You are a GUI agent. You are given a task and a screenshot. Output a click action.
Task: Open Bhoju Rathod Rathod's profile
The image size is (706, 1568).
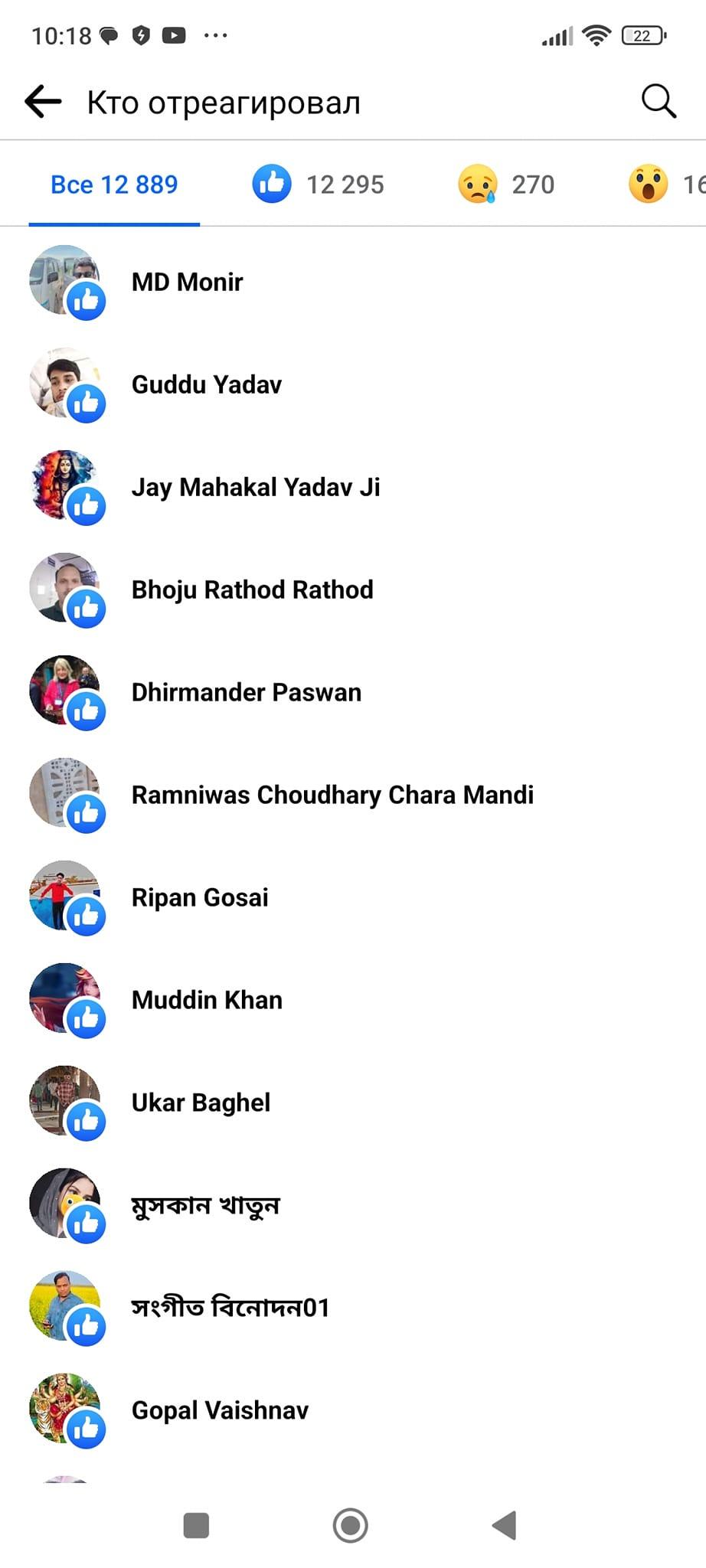(x=252, y=590)
